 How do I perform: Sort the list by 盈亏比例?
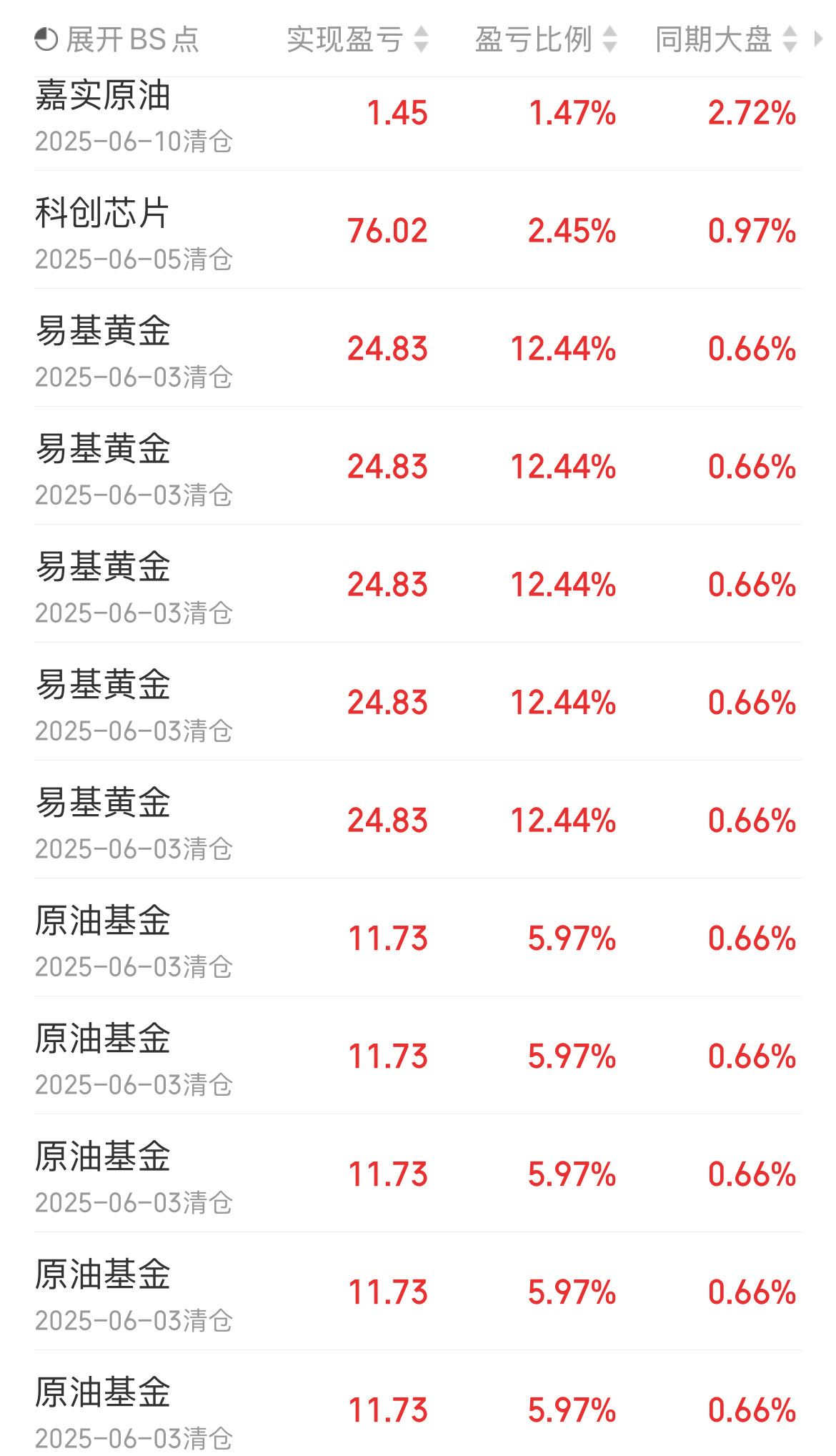546,39
